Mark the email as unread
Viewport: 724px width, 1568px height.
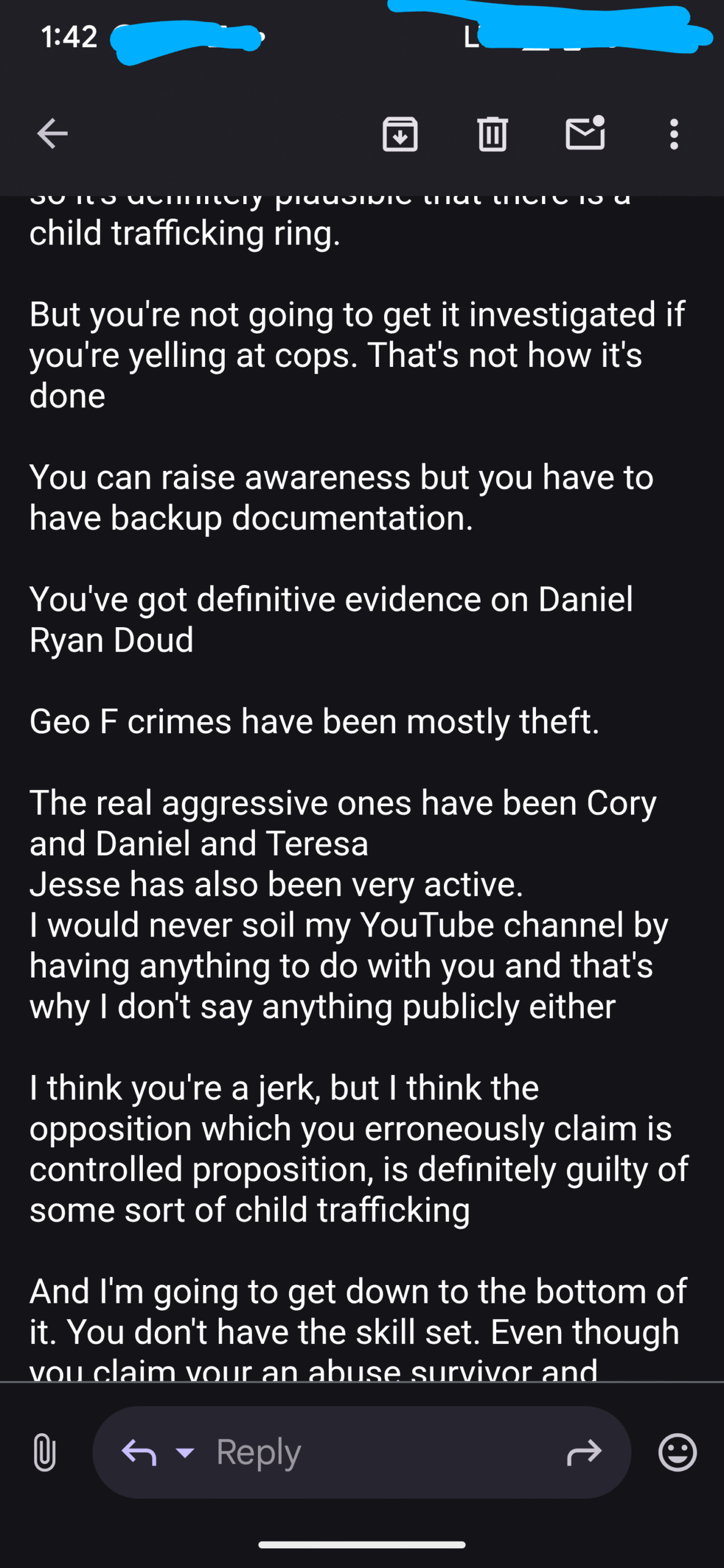(x=585, y=132)
